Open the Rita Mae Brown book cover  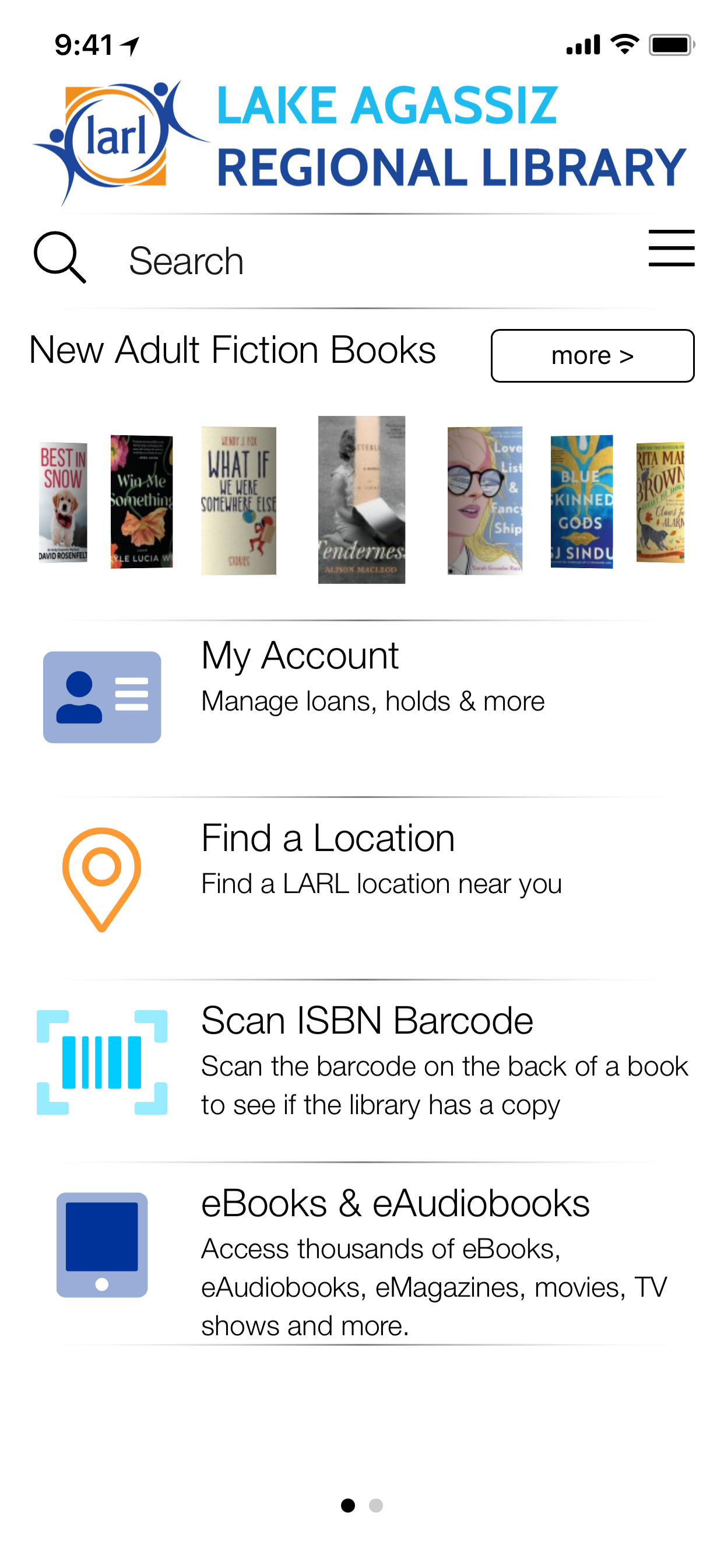pos(659,502)
